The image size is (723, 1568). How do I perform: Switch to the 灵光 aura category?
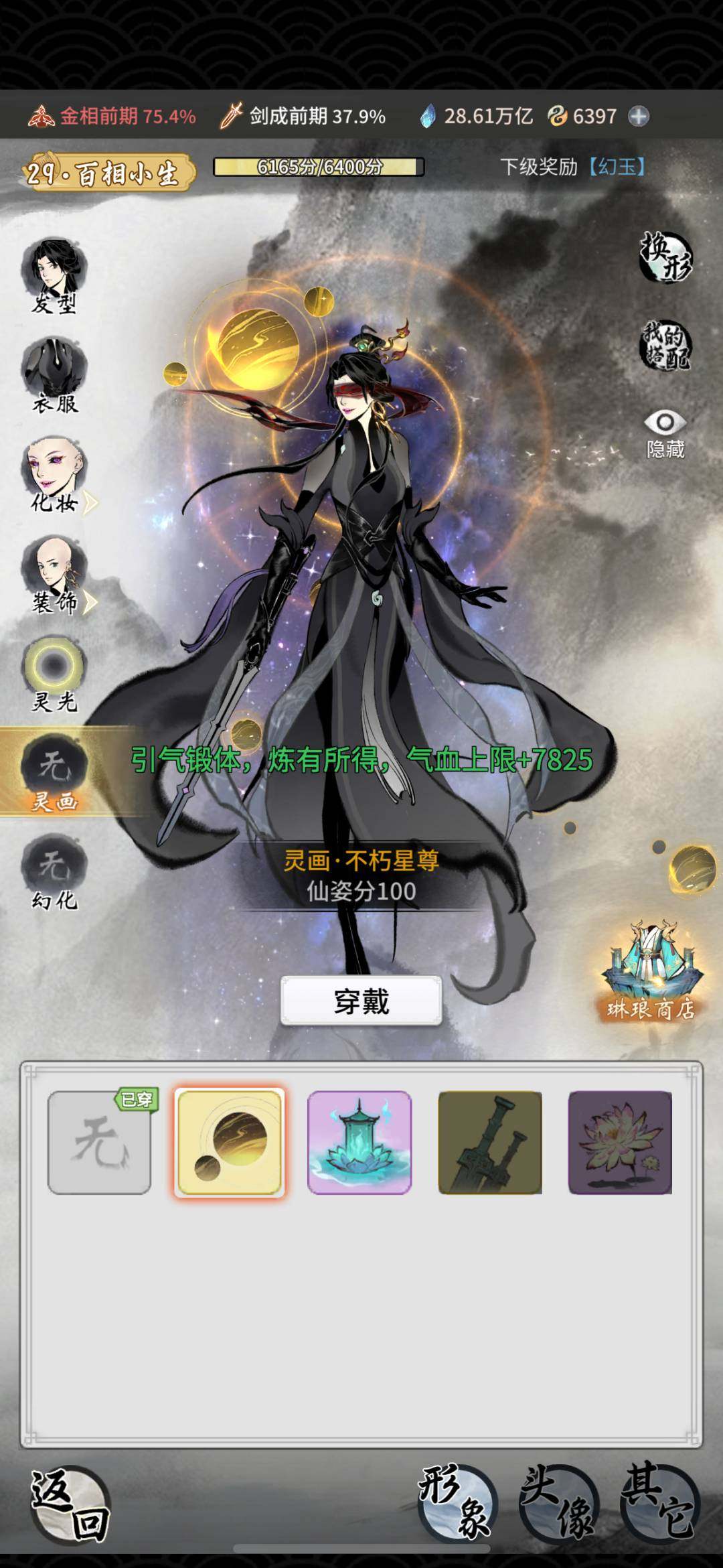54,673
